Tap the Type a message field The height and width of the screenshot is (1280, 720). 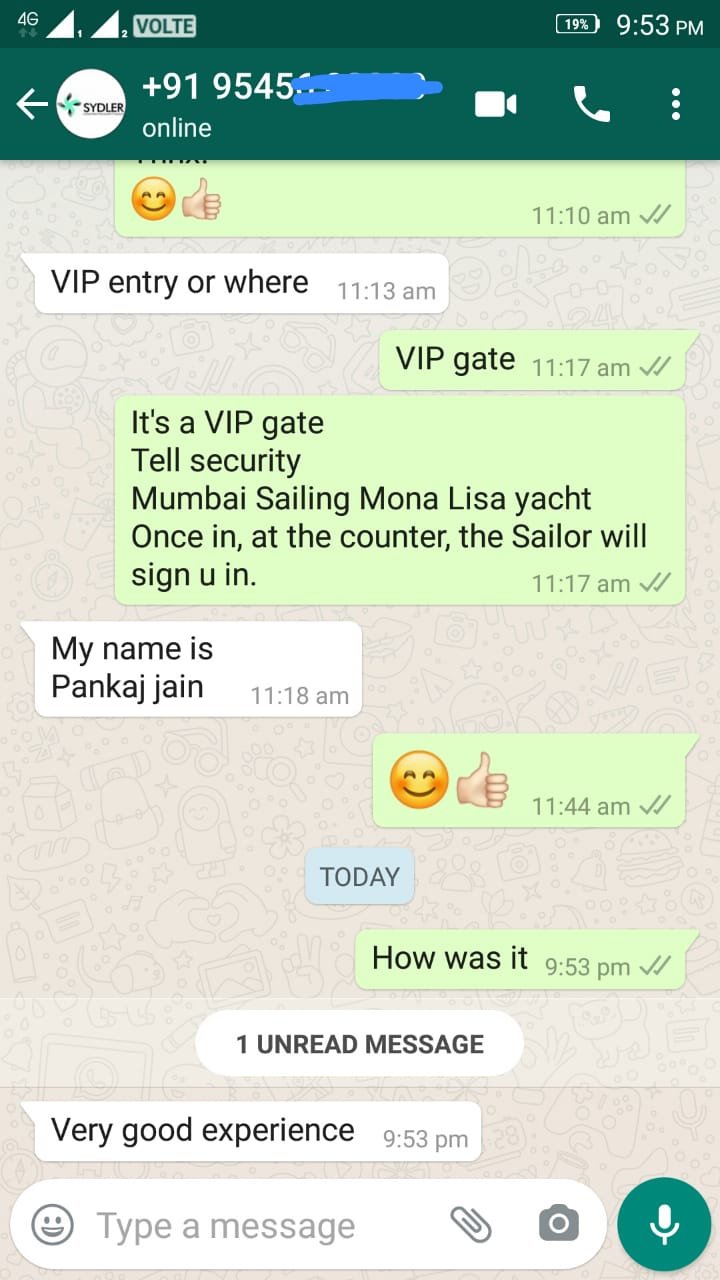[260, 1224]
